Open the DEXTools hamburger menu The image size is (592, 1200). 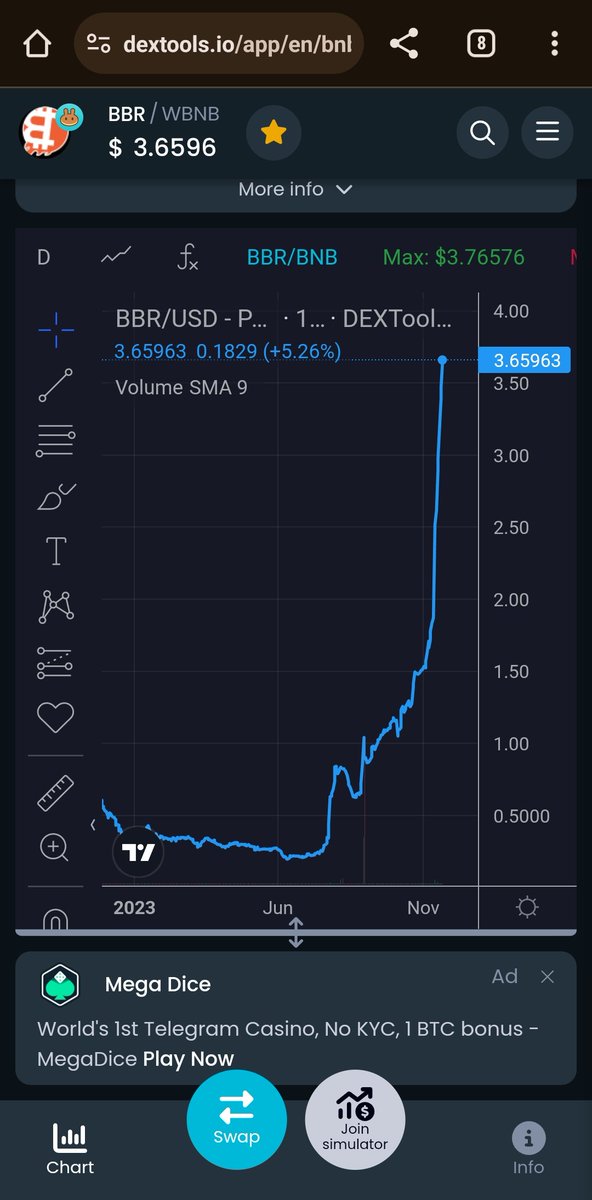(547, 132)
